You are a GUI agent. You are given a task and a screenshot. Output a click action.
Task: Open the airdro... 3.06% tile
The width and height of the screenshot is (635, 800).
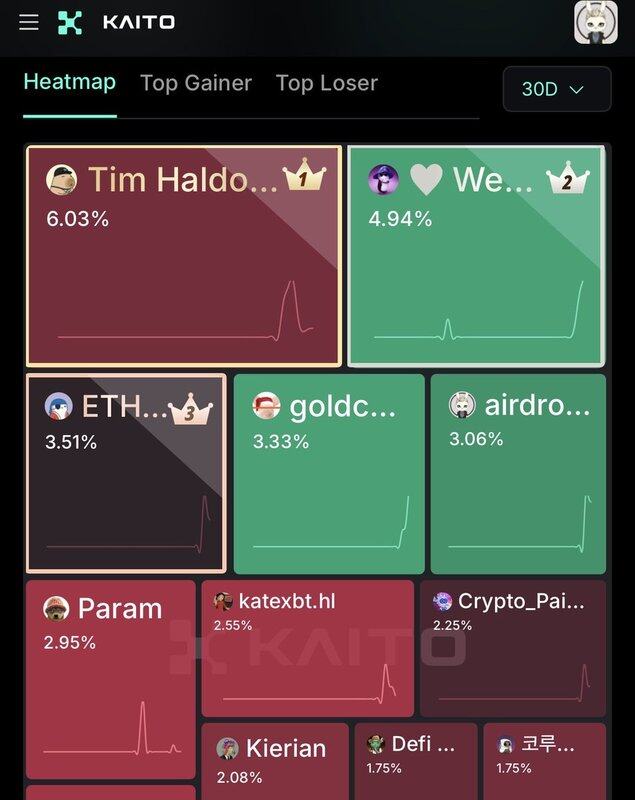518,473
